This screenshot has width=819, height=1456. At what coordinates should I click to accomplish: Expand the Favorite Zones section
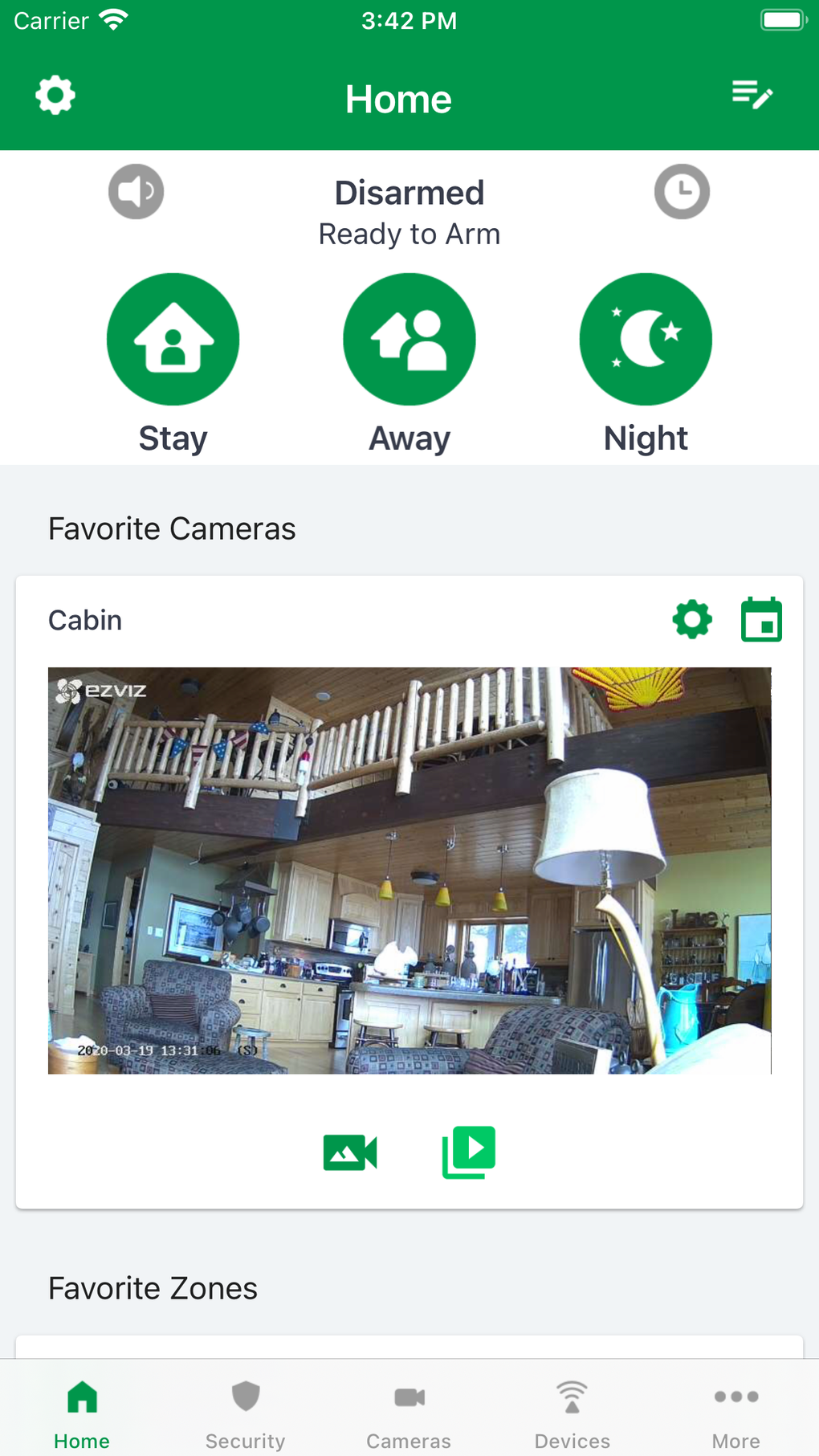tap(153, 1287)
